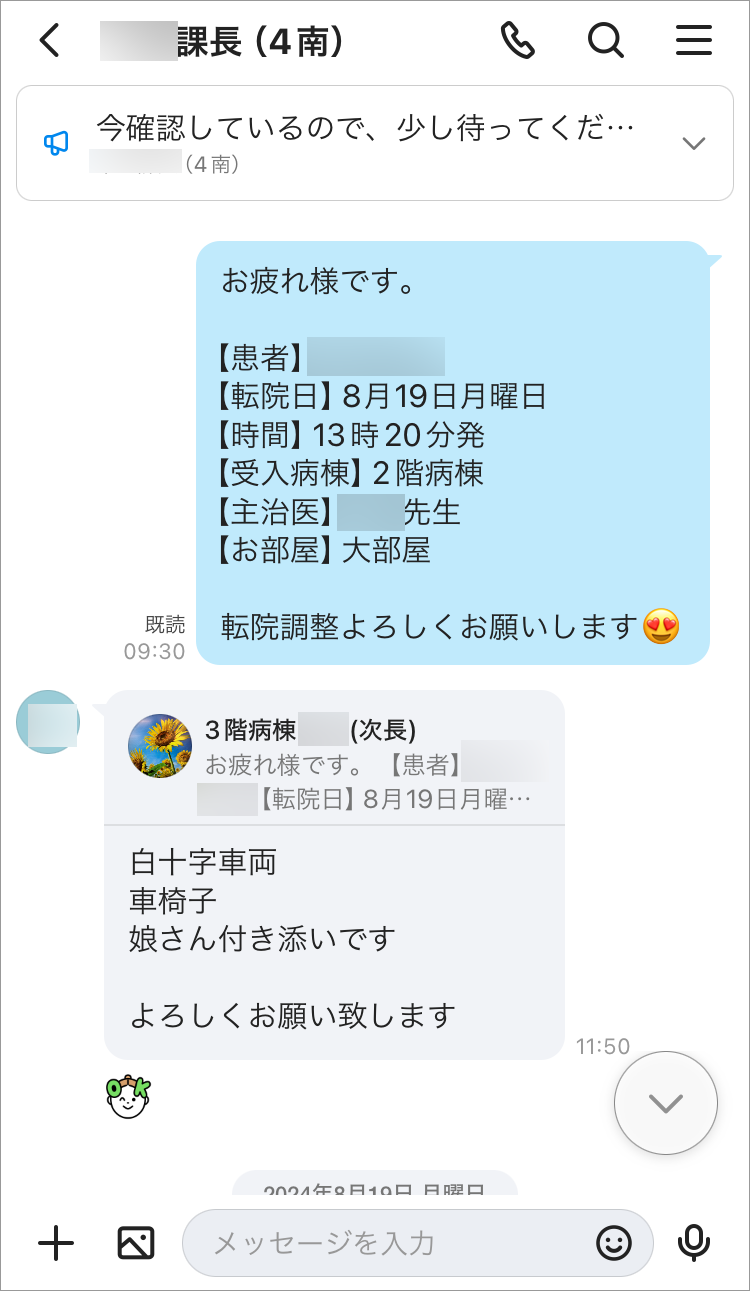Open the plus attachment menu
Screen dimensions: 750x1291
coord(56,1243)
